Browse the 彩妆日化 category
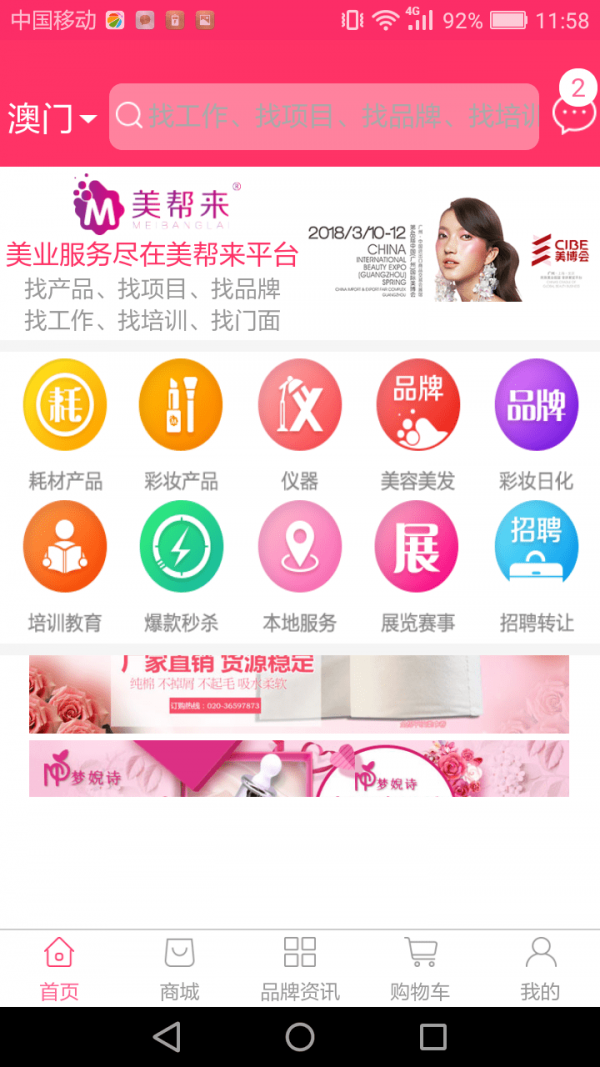The height and width of the screenshot is (1067, 600). pos(536,424)
